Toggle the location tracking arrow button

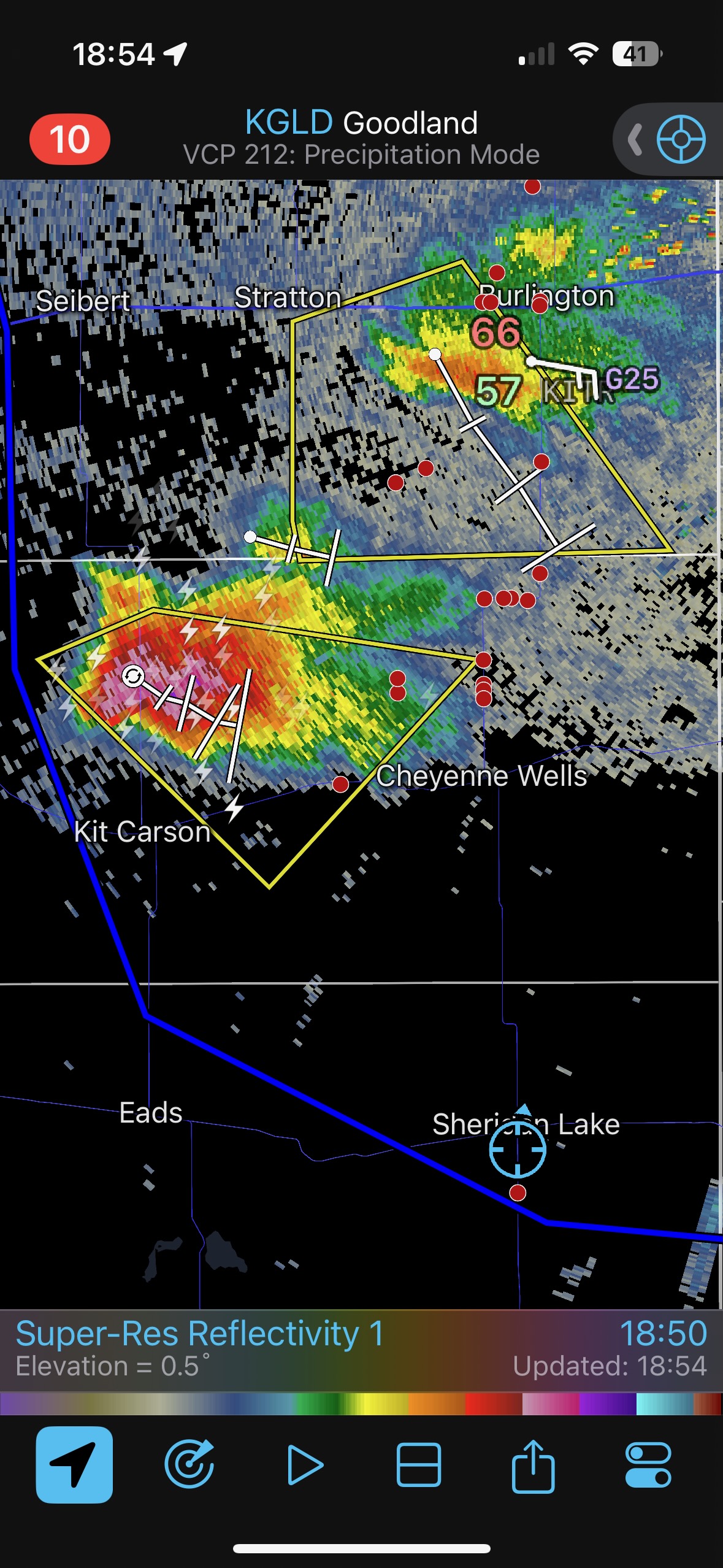pyautogui.click(x=74, y=1464)
